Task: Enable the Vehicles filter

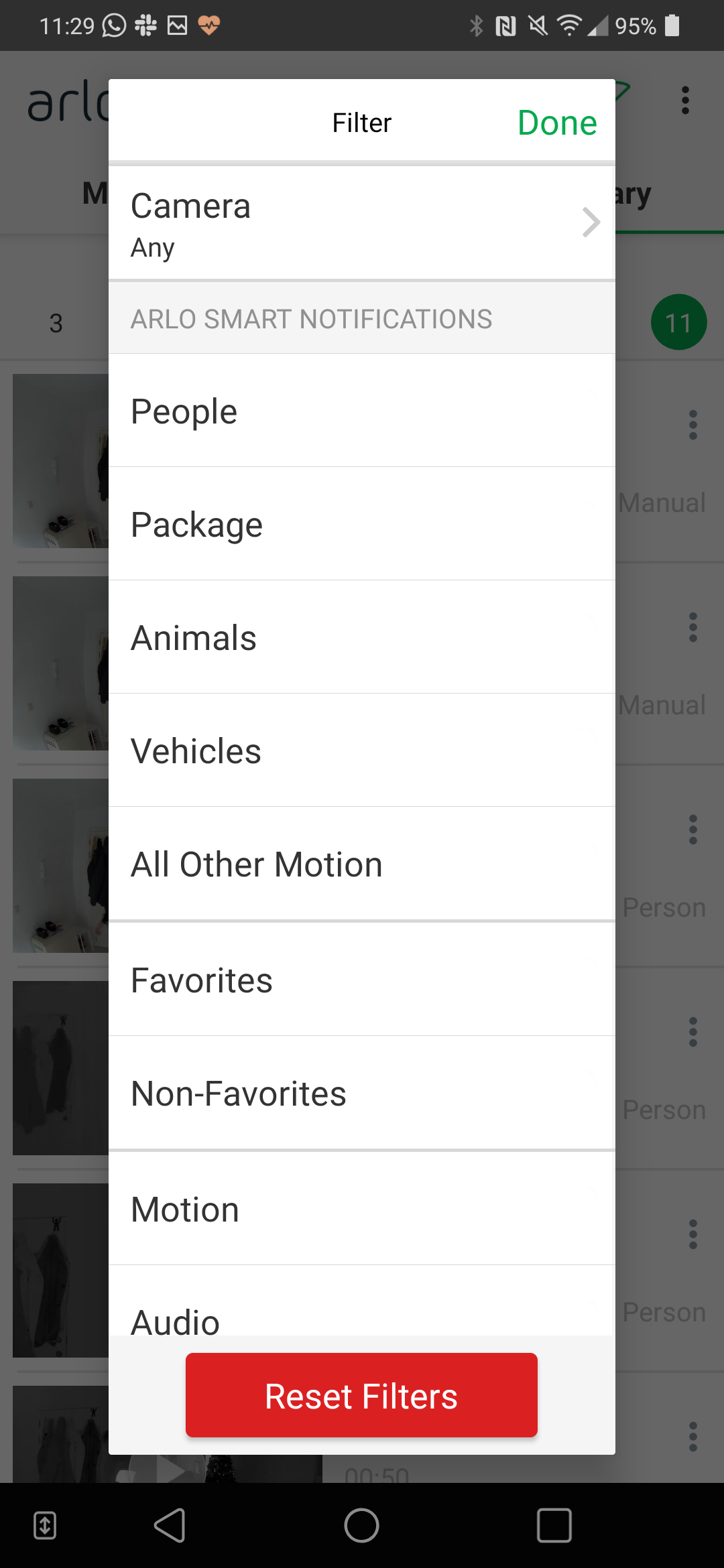Action: coord(362,750)
